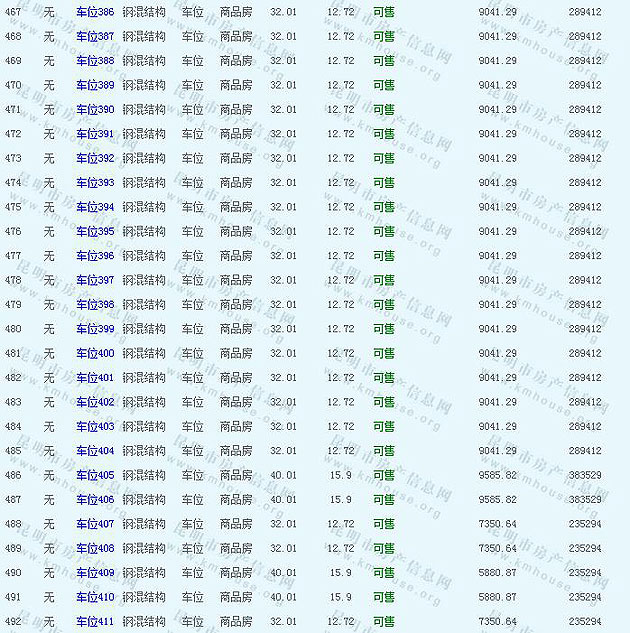Open the 车位386 link

pyautogui.click(x=95, y=12)
